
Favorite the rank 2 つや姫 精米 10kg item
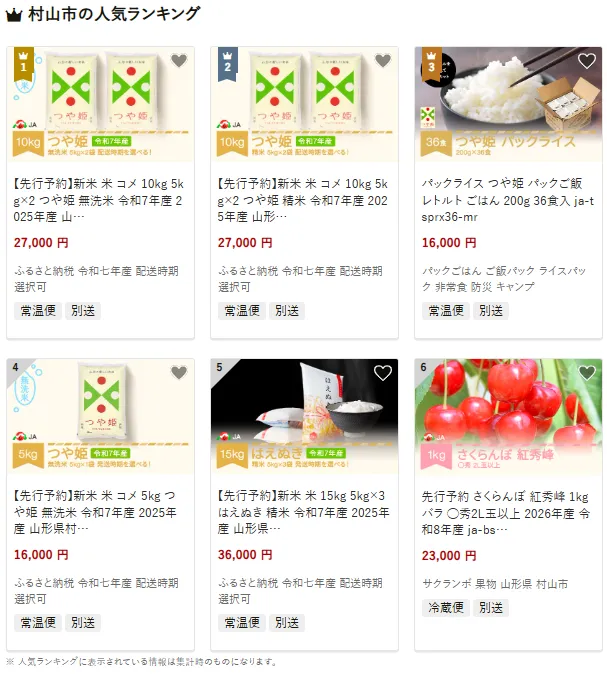(383, 61)
